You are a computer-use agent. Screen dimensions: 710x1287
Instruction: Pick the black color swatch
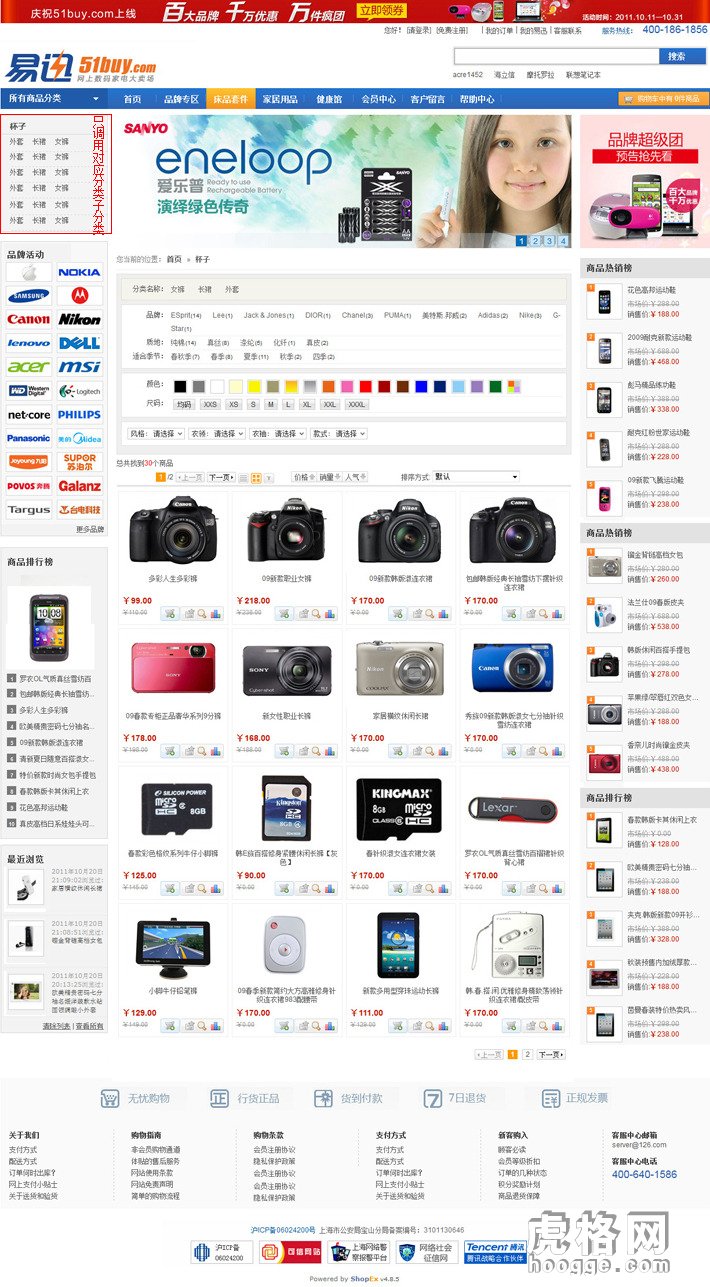coord(180,386)
